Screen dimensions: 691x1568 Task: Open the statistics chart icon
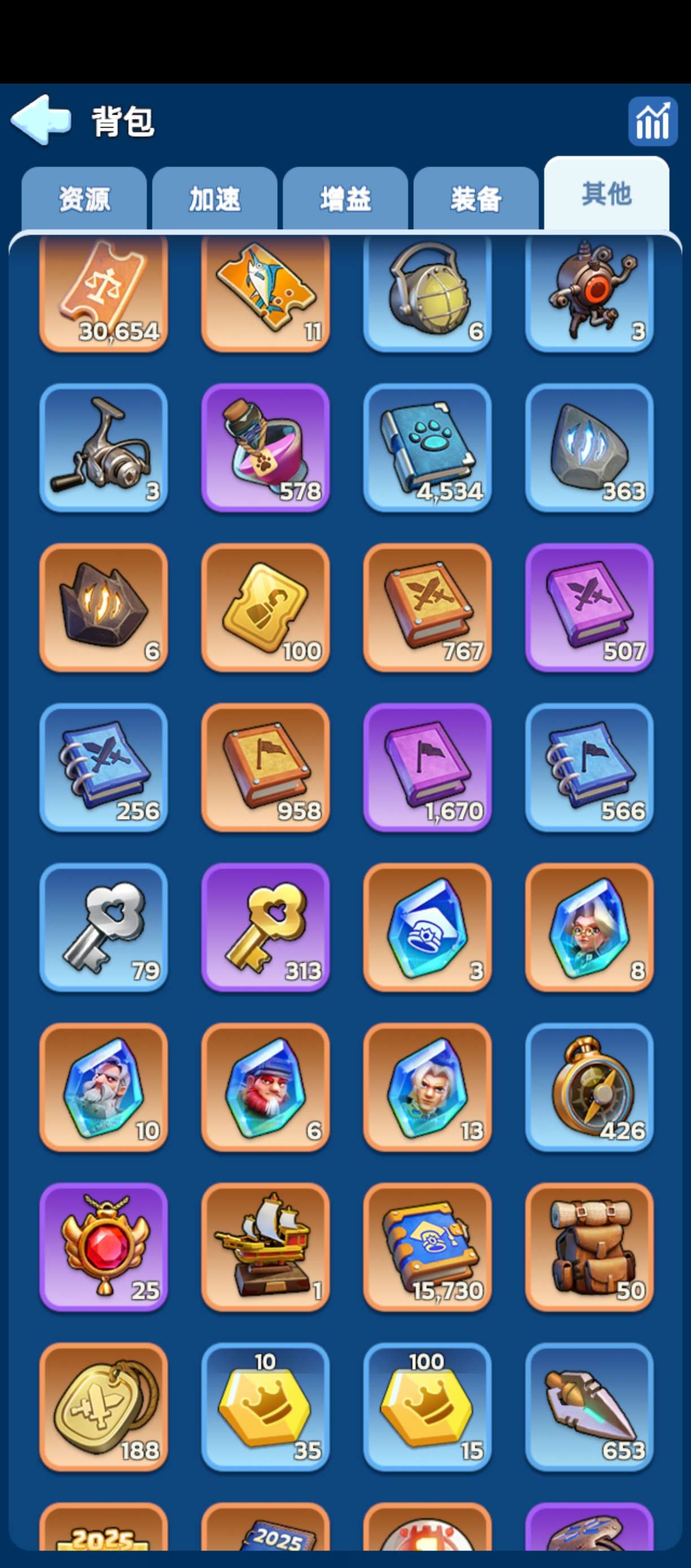click(652, 121)
